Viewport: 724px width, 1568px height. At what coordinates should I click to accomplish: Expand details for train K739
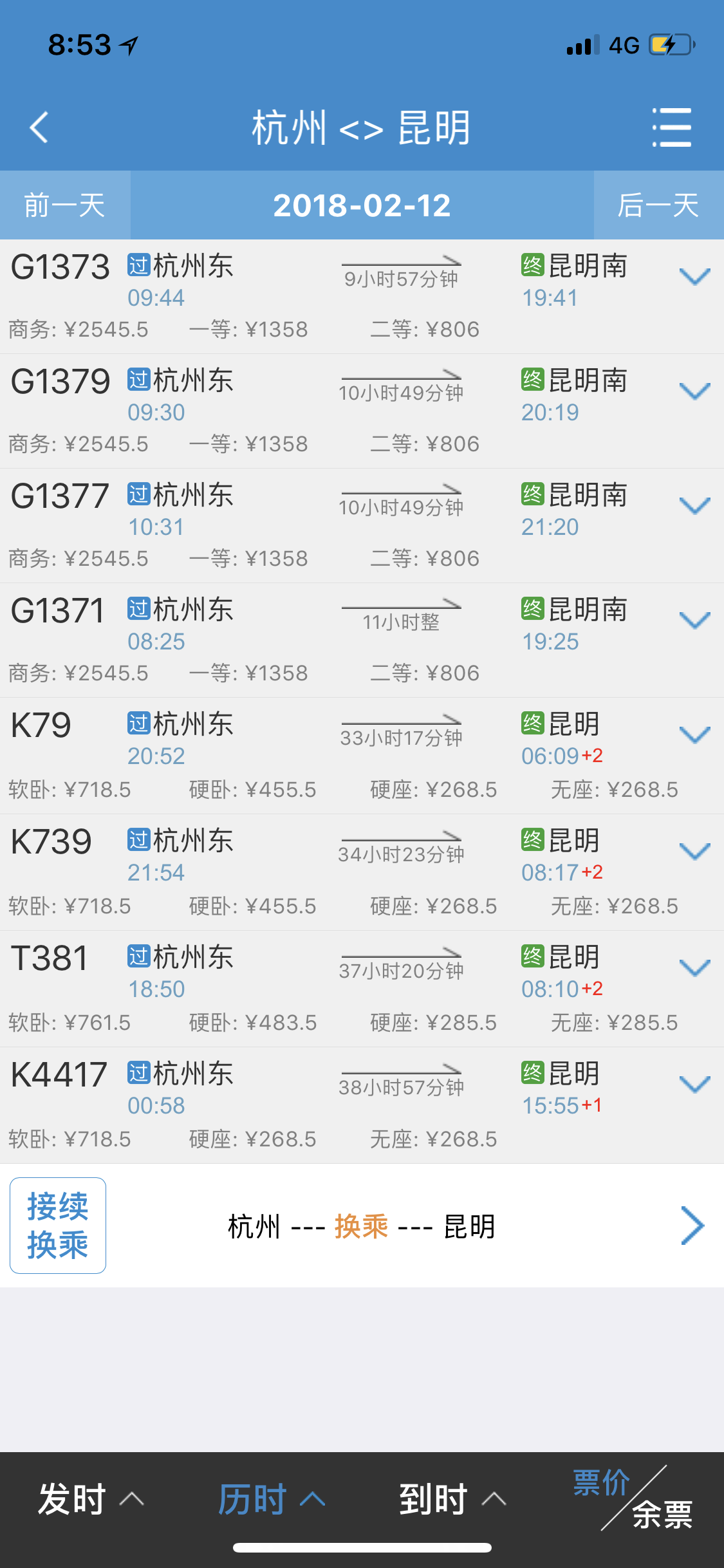click(694, 852)
